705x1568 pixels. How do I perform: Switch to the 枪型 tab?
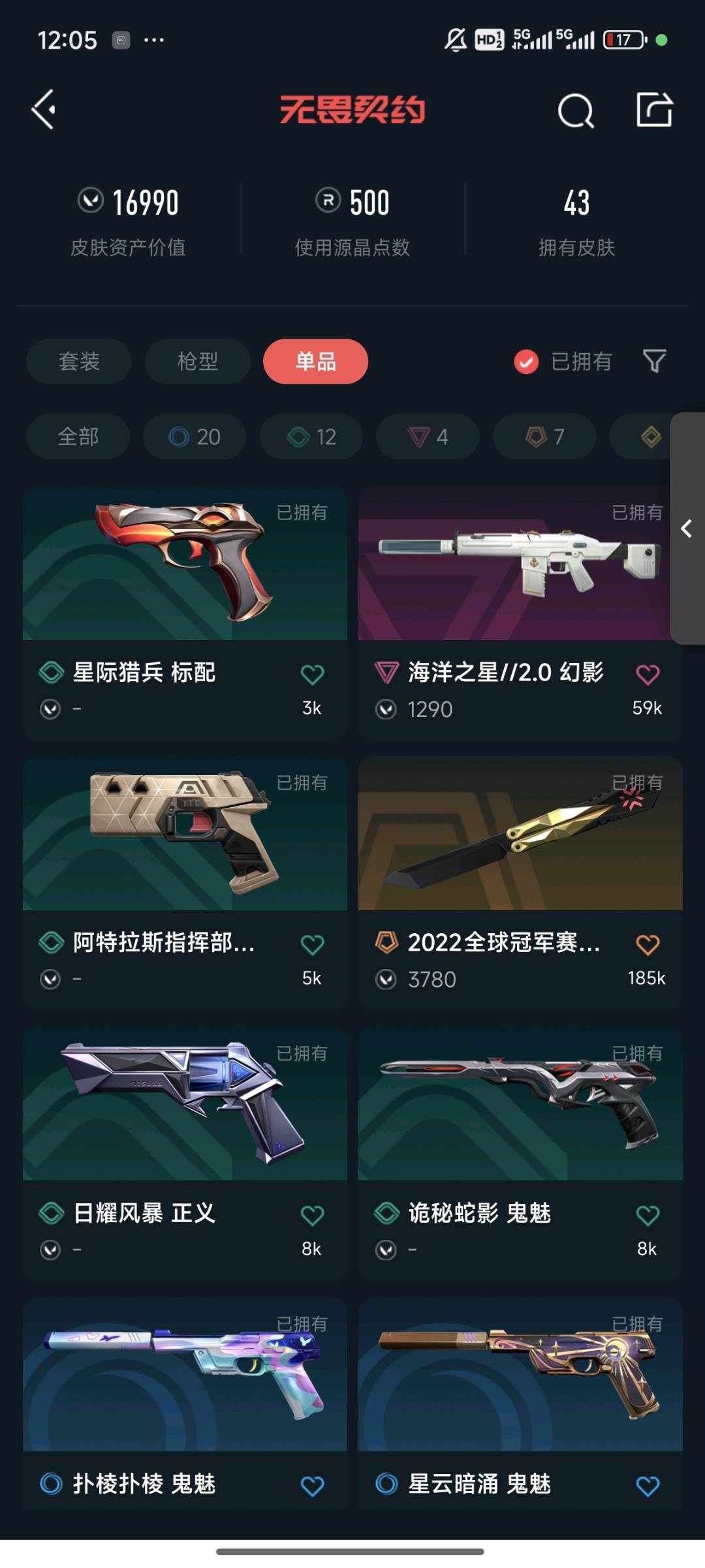click(x=198, y=361)
